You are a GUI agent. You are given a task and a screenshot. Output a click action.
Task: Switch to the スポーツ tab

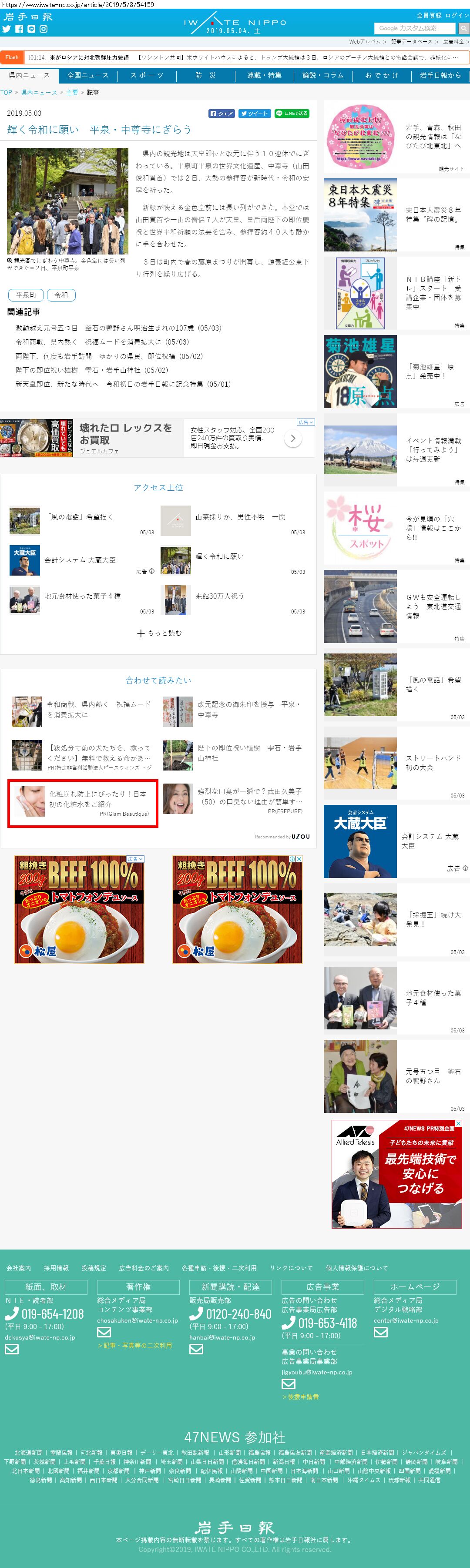(x=147, y=75)
